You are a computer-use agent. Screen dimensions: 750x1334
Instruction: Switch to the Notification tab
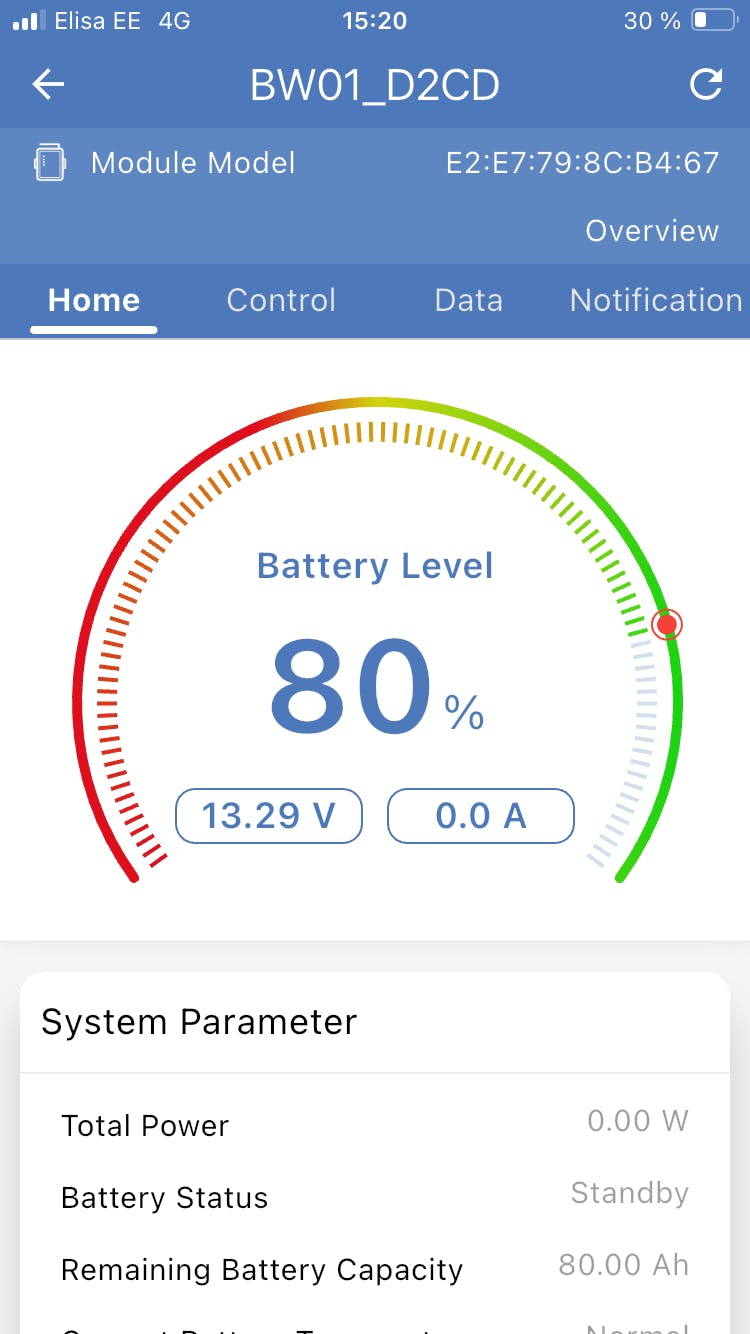pos(655,300)
